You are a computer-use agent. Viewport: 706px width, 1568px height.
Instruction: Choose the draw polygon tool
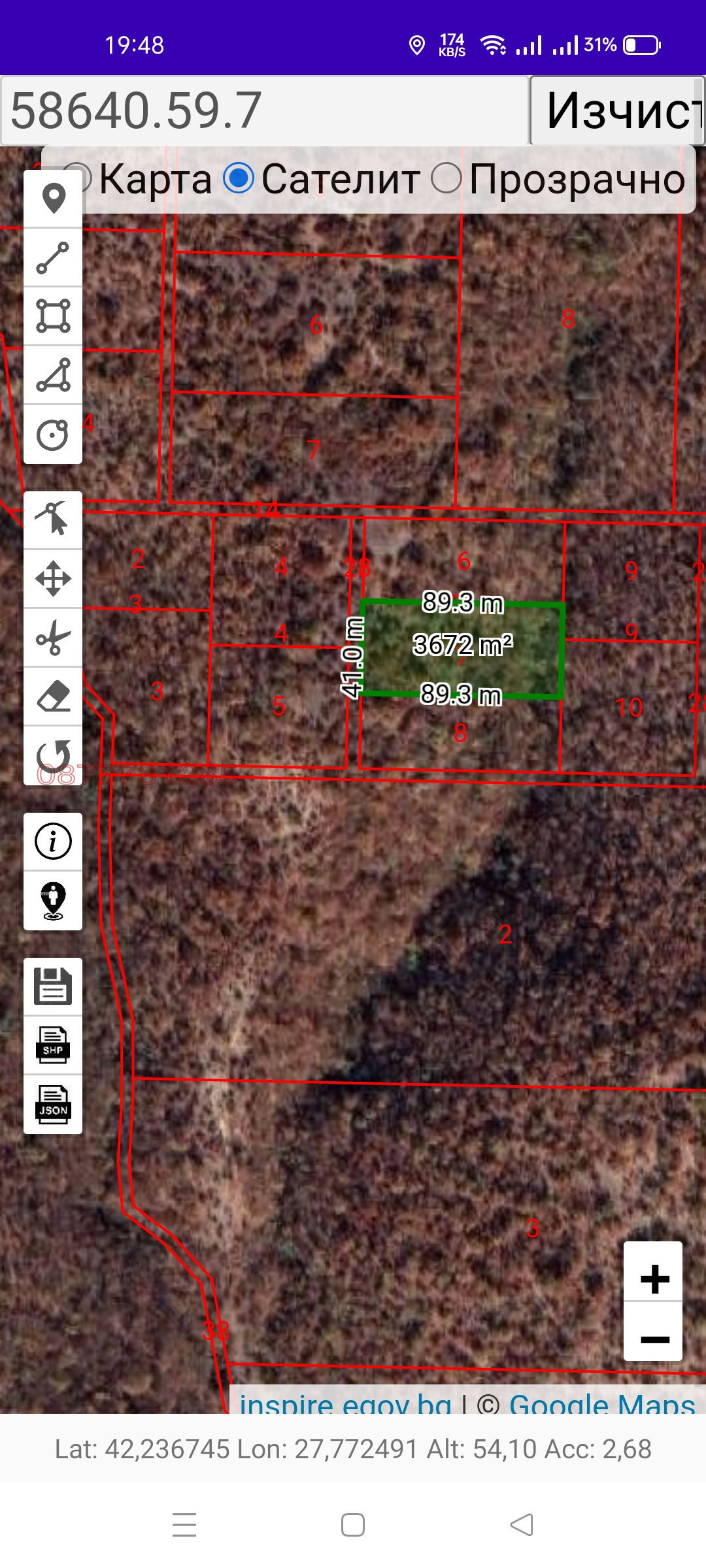click(53, 375)
